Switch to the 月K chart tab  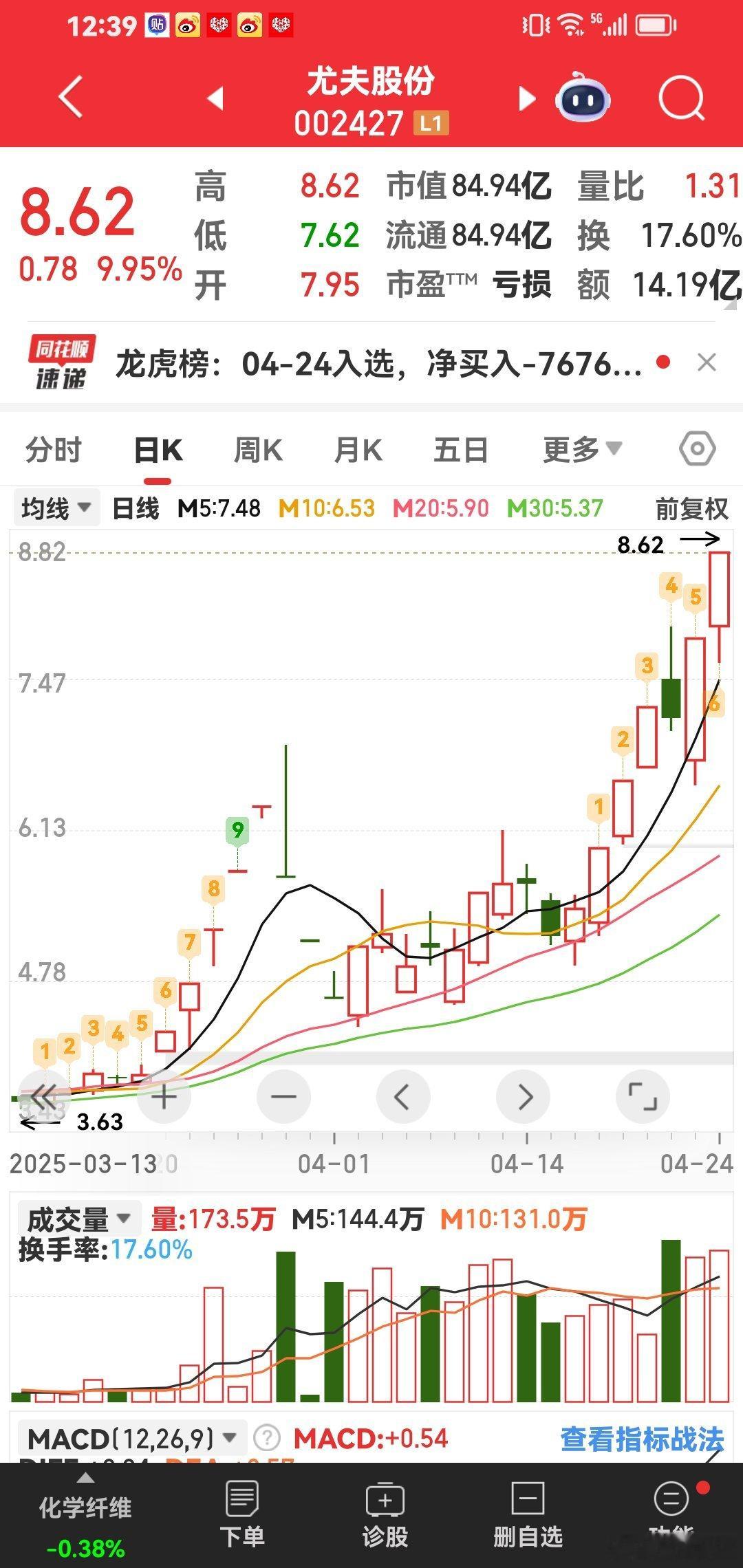coord(358,450)
